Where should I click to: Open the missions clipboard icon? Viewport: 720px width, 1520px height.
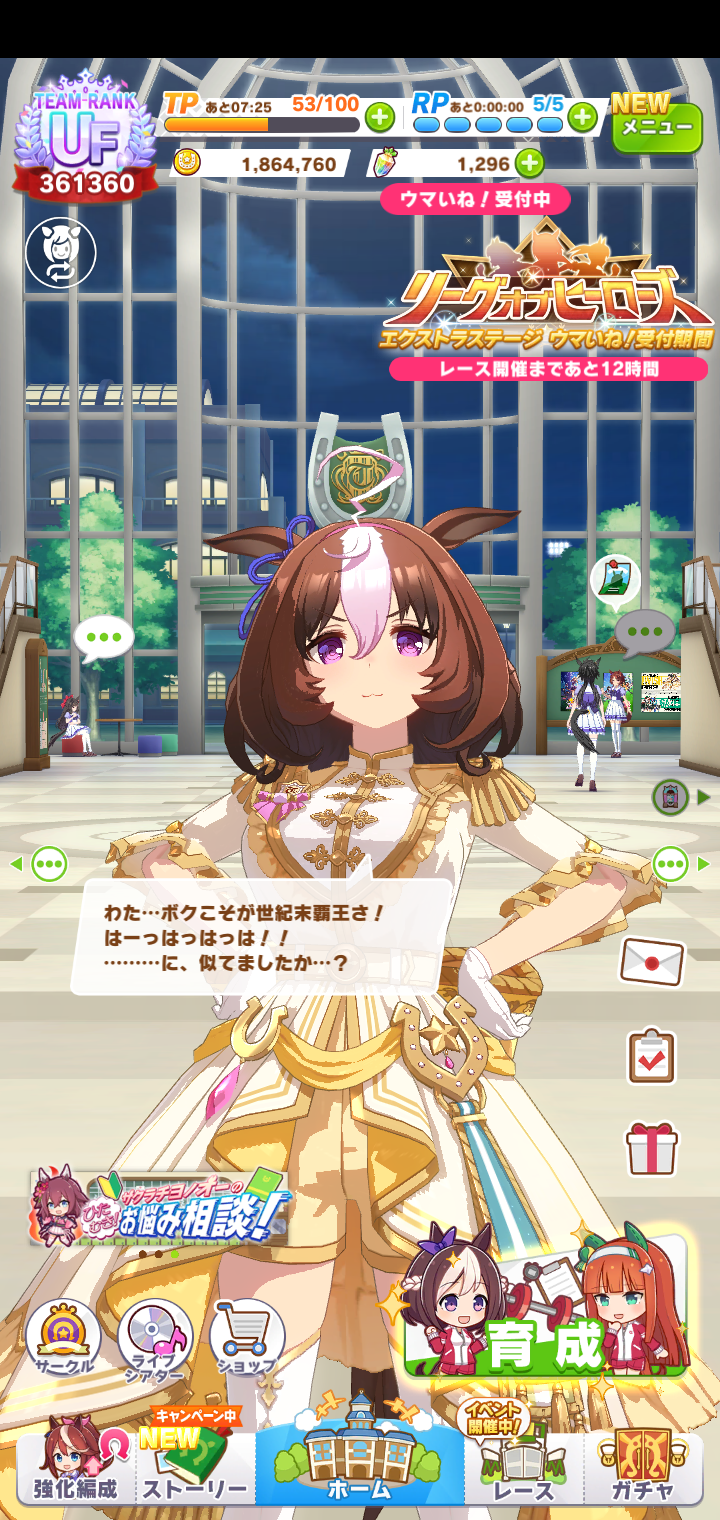[x=652, y=1056]
